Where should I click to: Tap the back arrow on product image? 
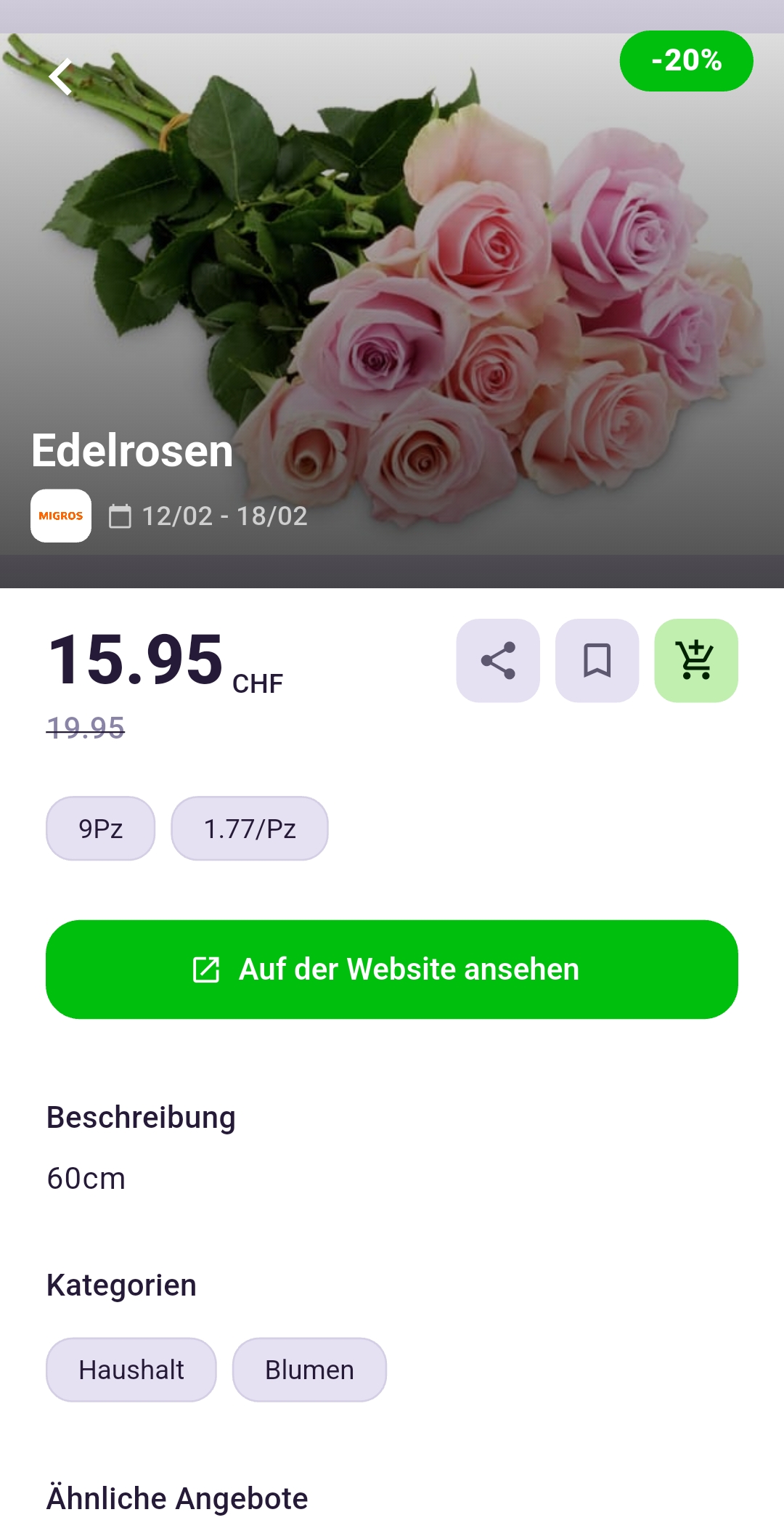coord(61,76)
